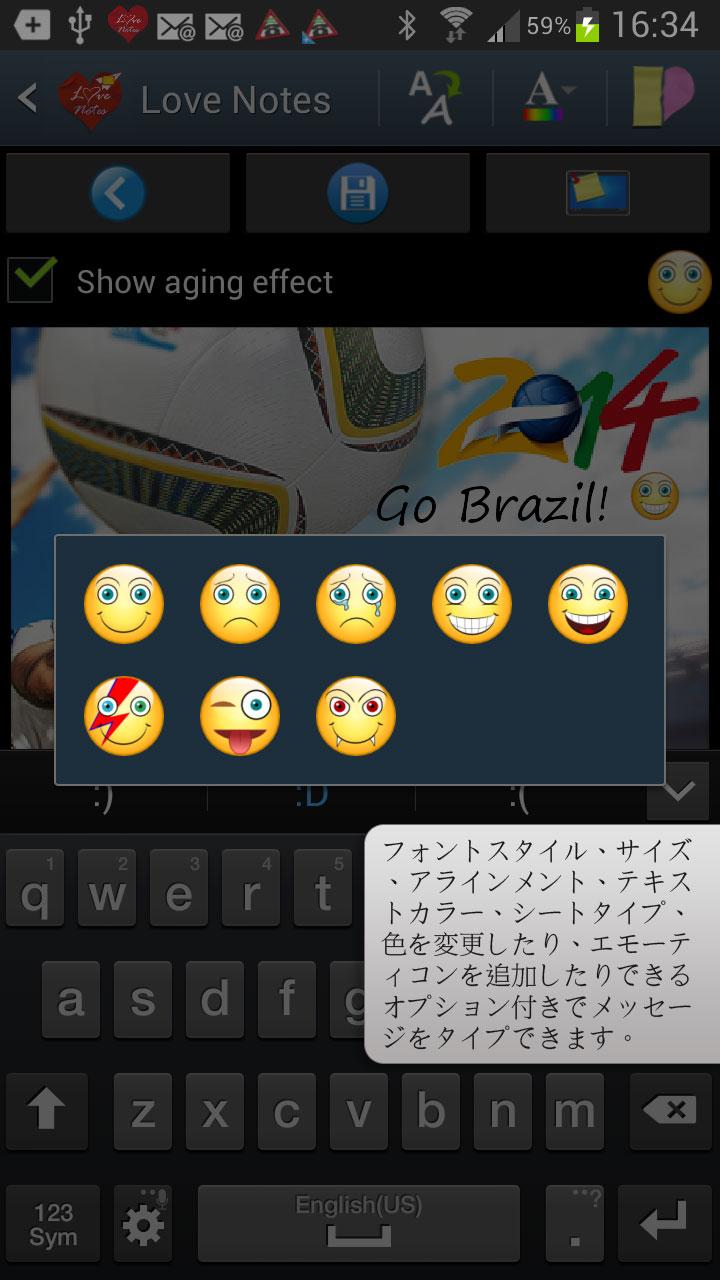The height and width of the screenshot is (1280, 720).
Task: Open the text color picker
Action: click(x=548, y=98)
